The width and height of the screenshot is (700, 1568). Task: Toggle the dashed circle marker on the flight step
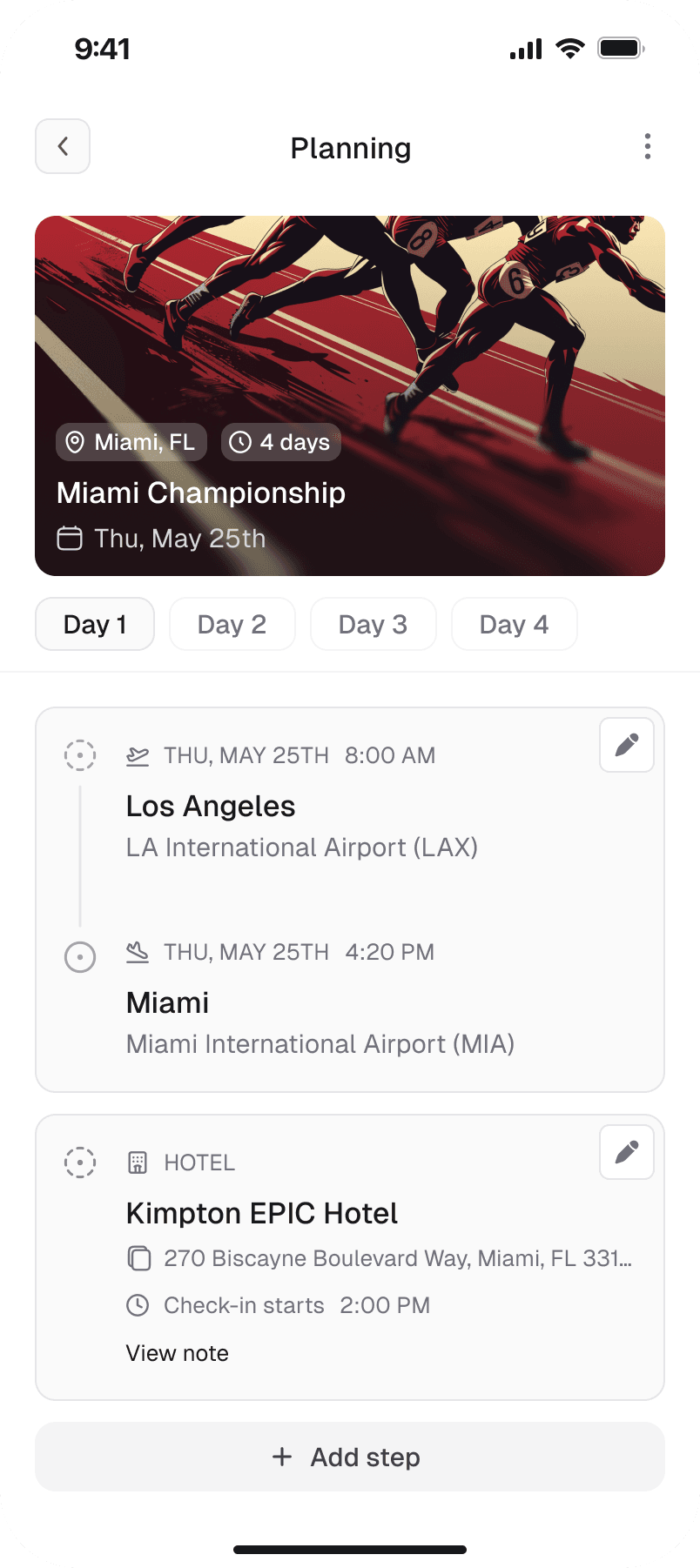point(80,755)
